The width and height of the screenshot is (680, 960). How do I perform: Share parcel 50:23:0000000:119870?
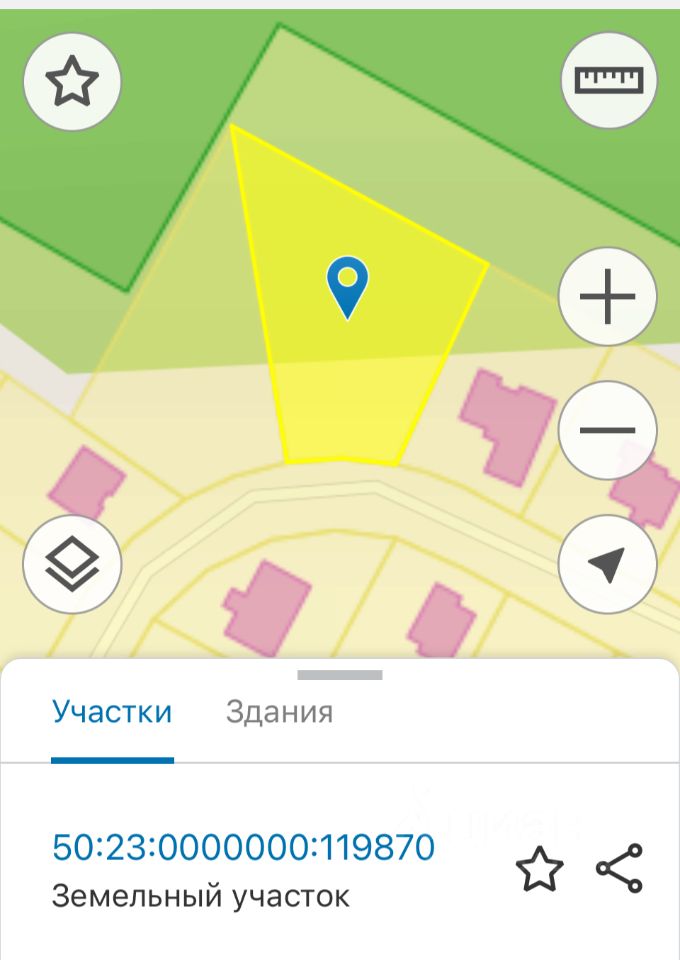pyautogui.click(x=619, y=868)
